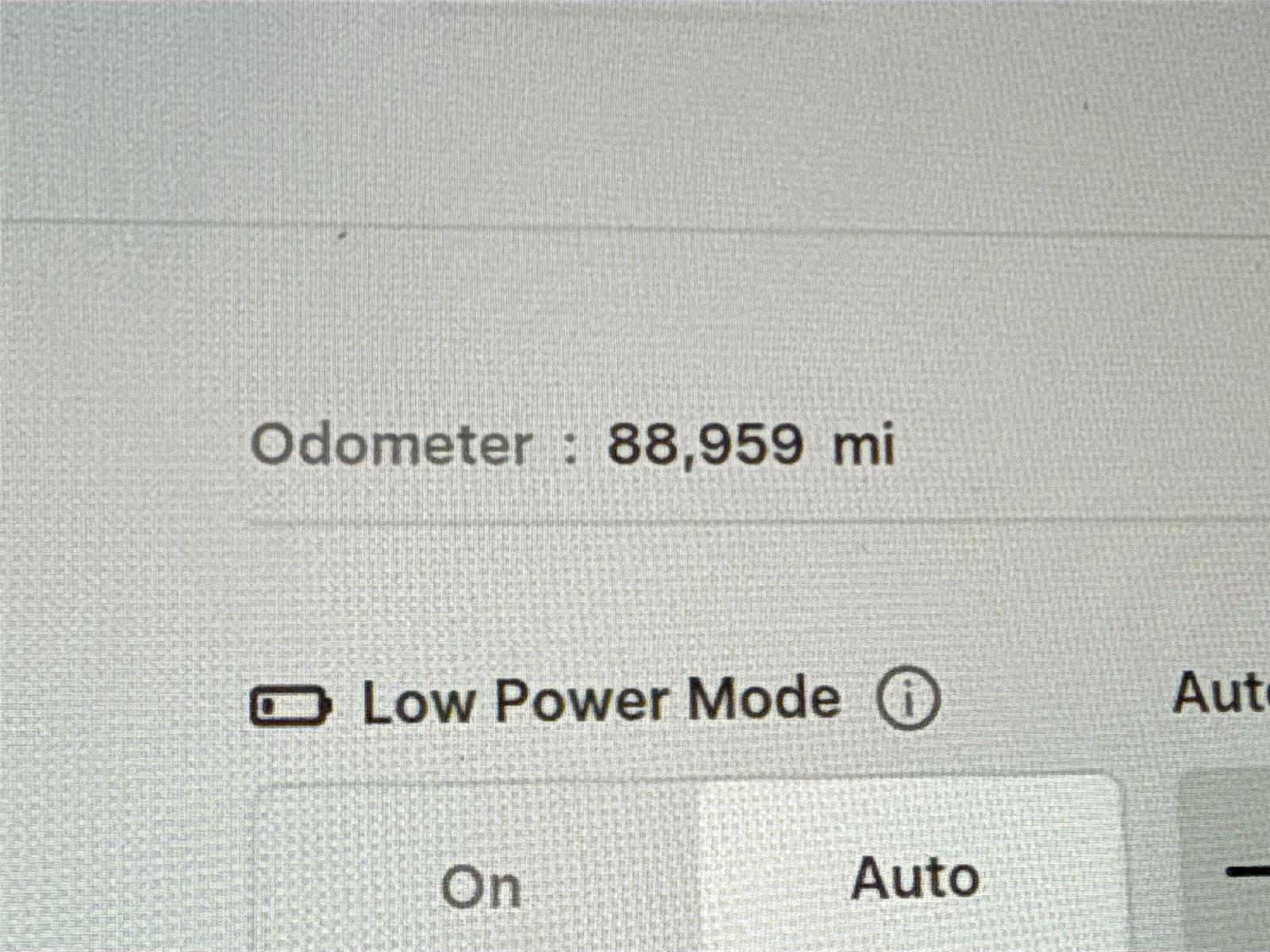
Task: Set Low Power Mode to On
Action: [480, 885]
